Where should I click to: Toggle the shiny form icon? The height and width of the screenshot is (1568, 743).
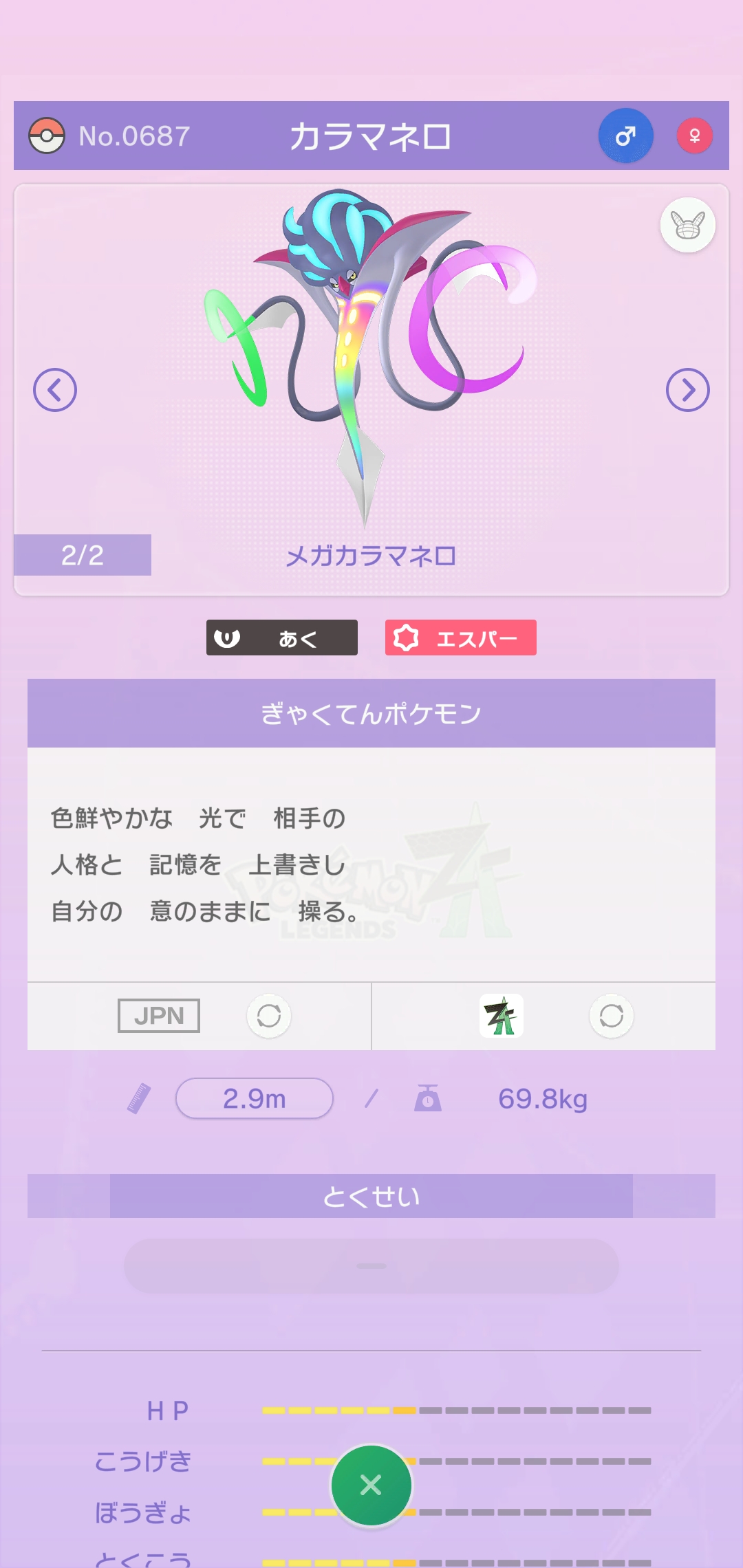coord(687,225)
